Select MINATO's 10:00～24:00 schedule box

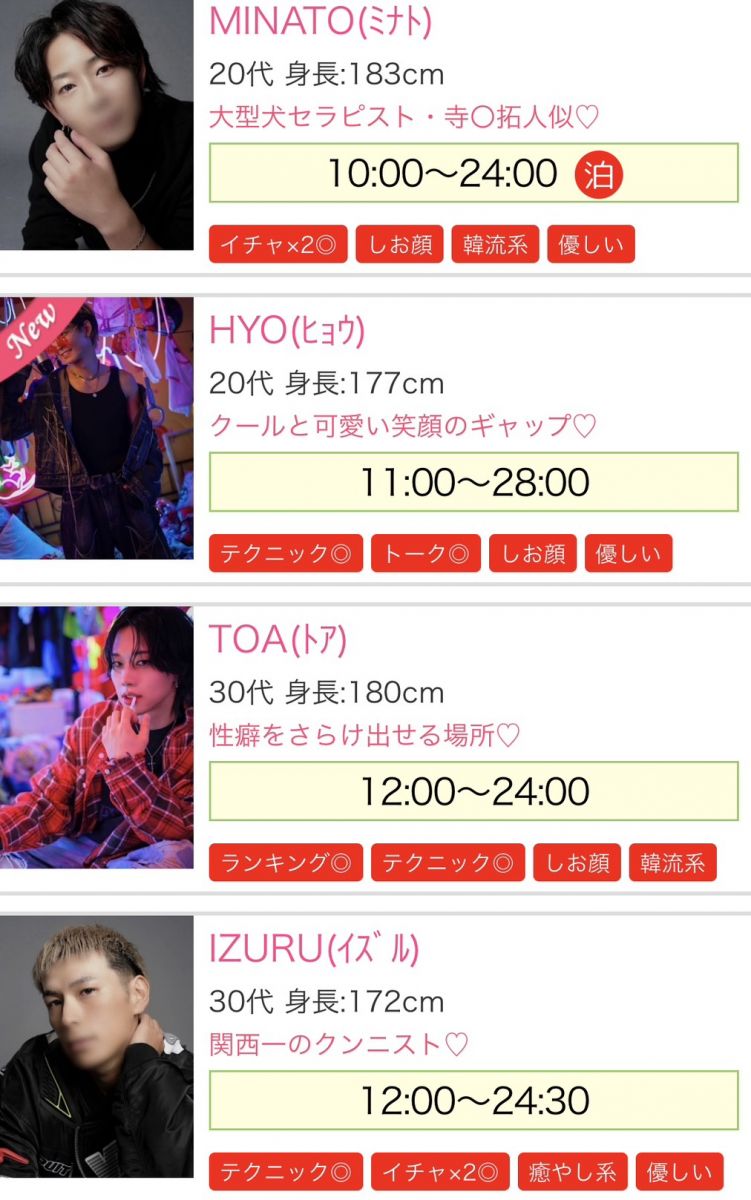click(473, 173)
